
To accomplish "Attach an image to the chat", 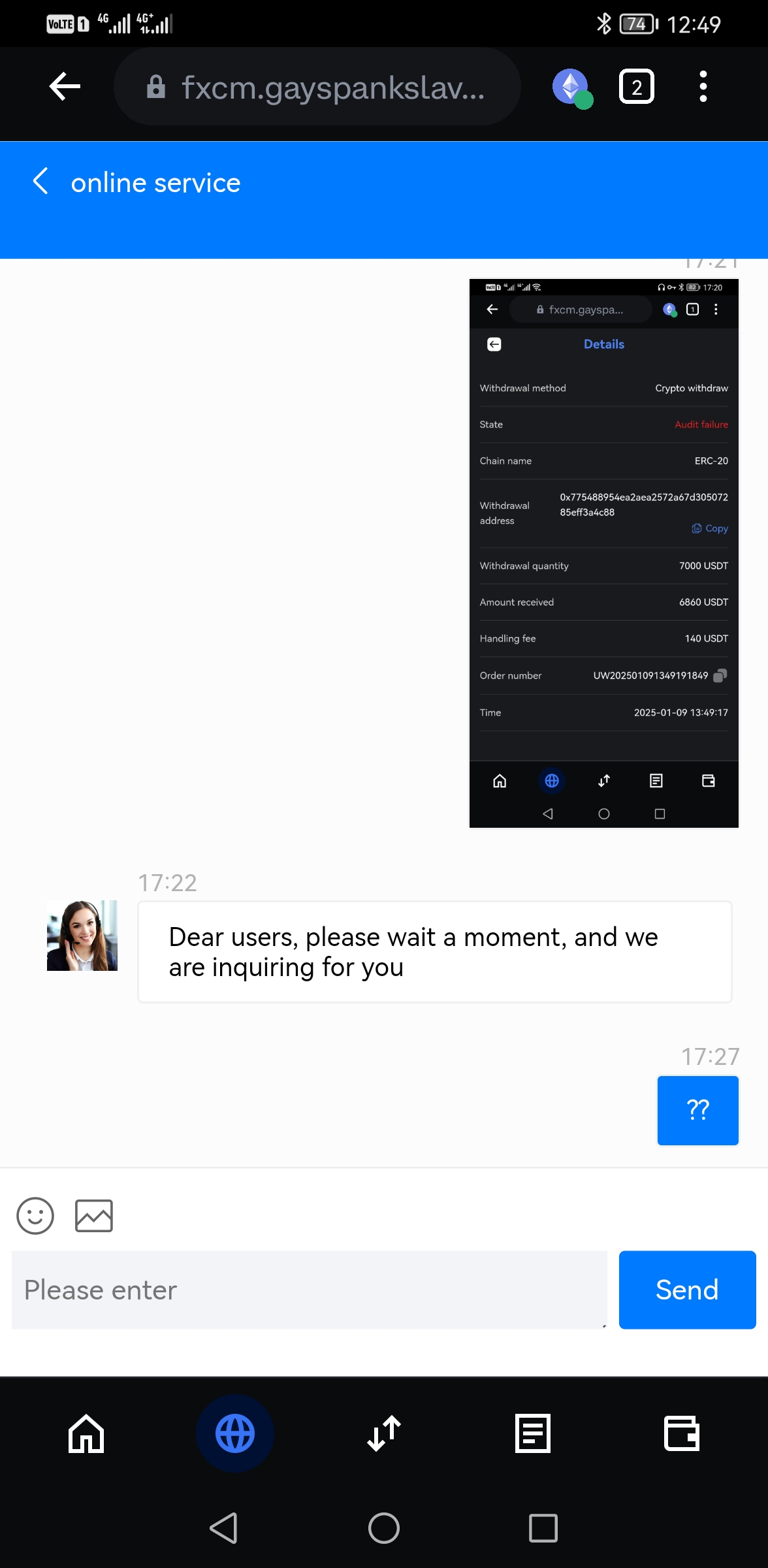I will coord(94,1216).
